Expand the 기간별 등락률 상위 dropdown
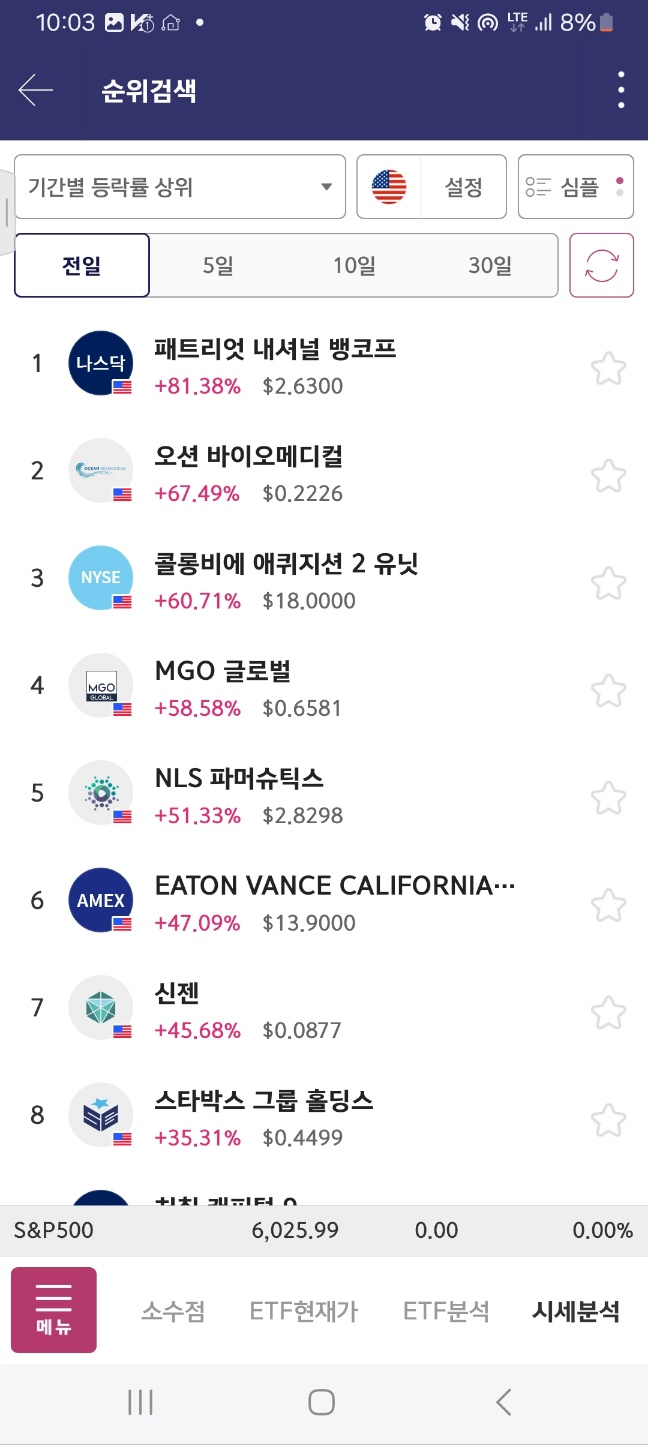 click(180, 186)
